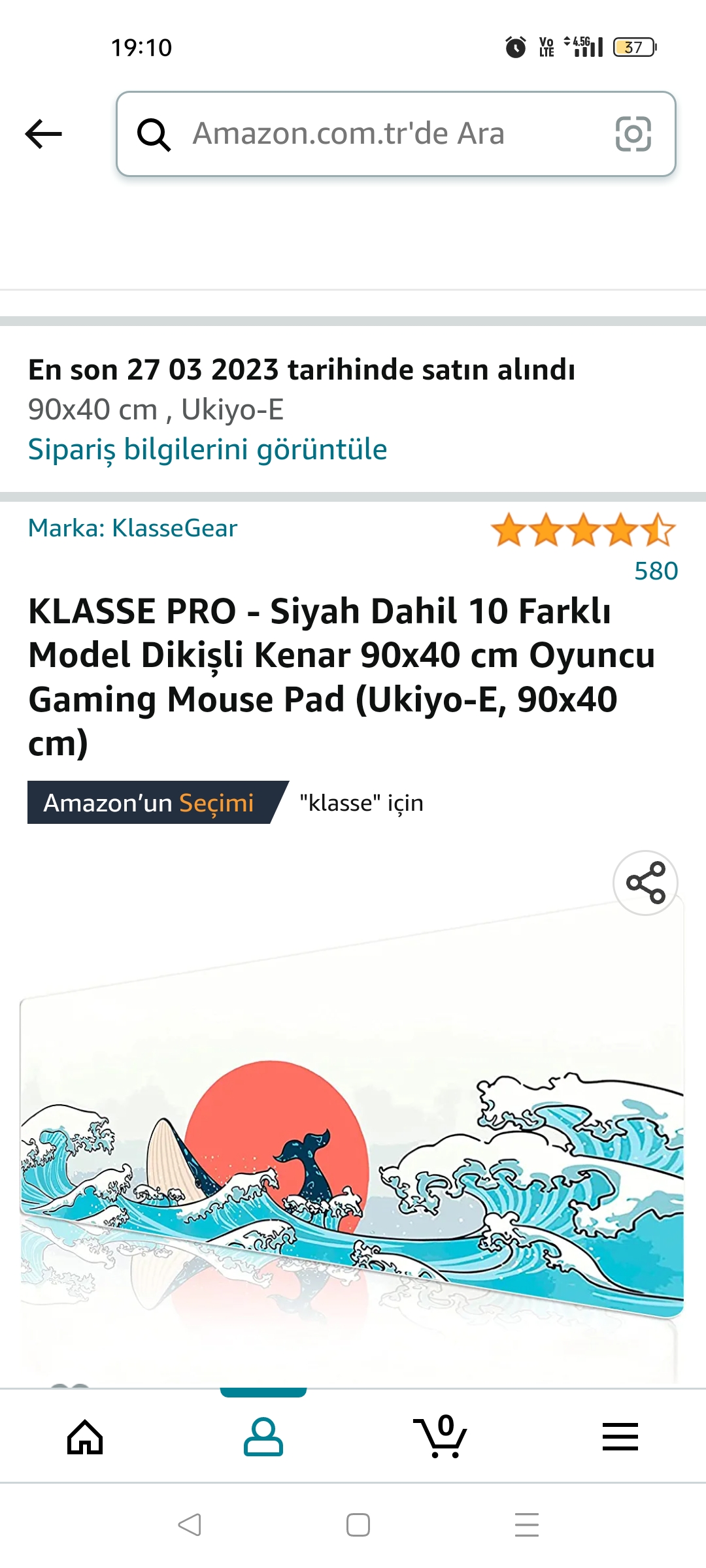
Task: View the 580 customer ratings
Action: pyautogui.click(x=656, y=571)
